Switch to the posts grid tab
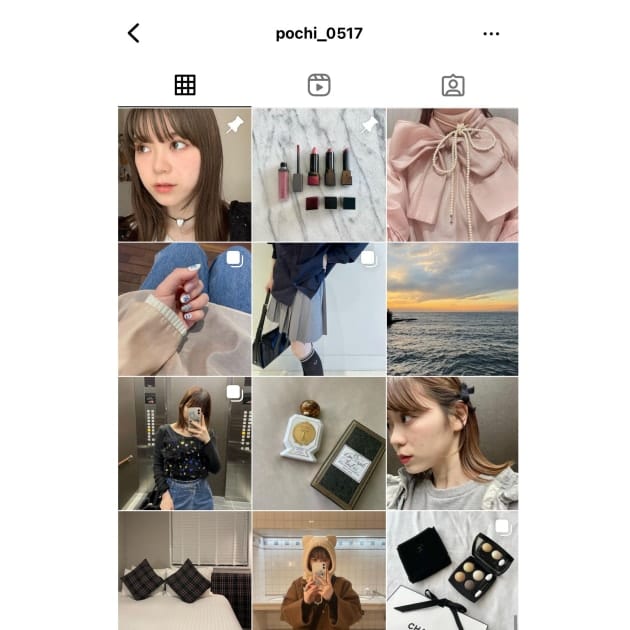Image resolution: width=630 pixels, height=630 pixels. pyautogui.click(x=185, y=85)
